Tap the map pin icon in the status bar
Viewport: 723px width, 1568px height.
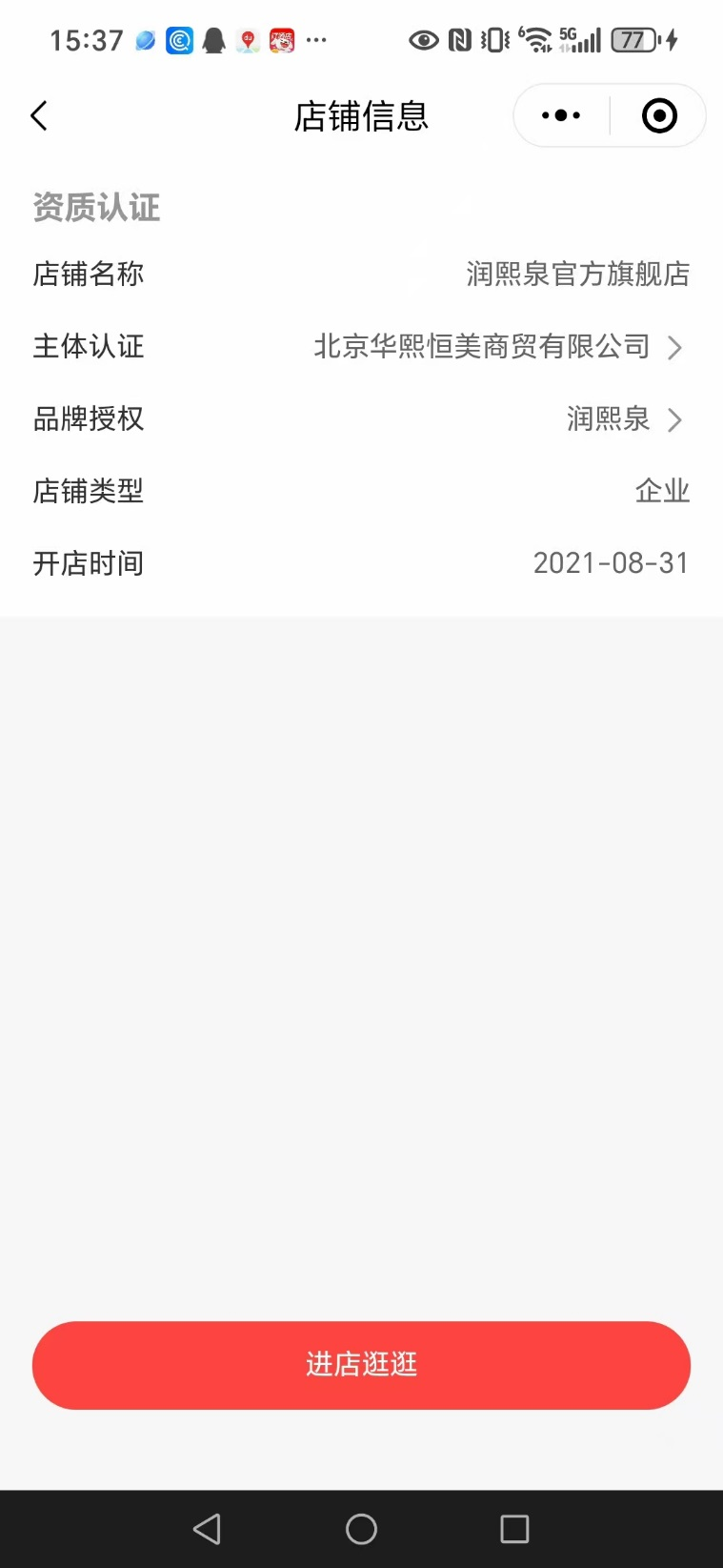[248, 40]
